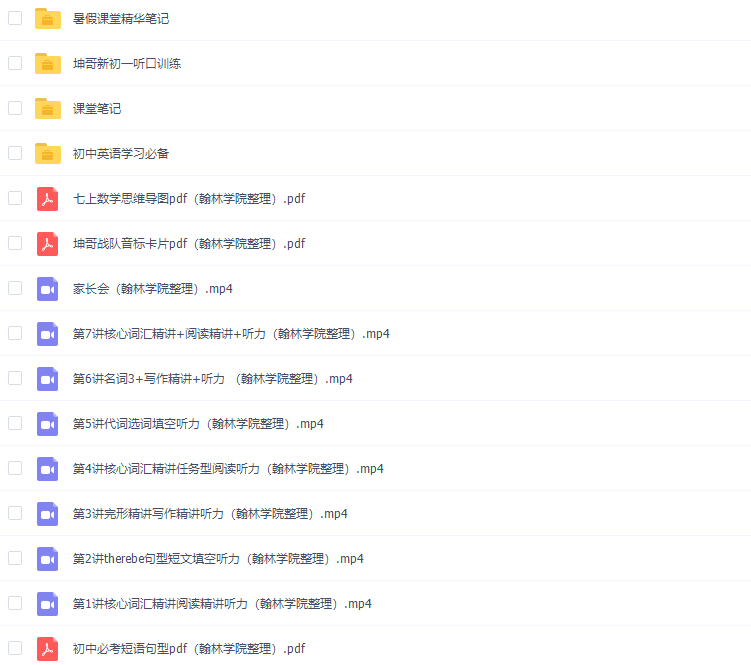Select the checkbox for 第1讲核心词汇精讲 video

[15, 603]
